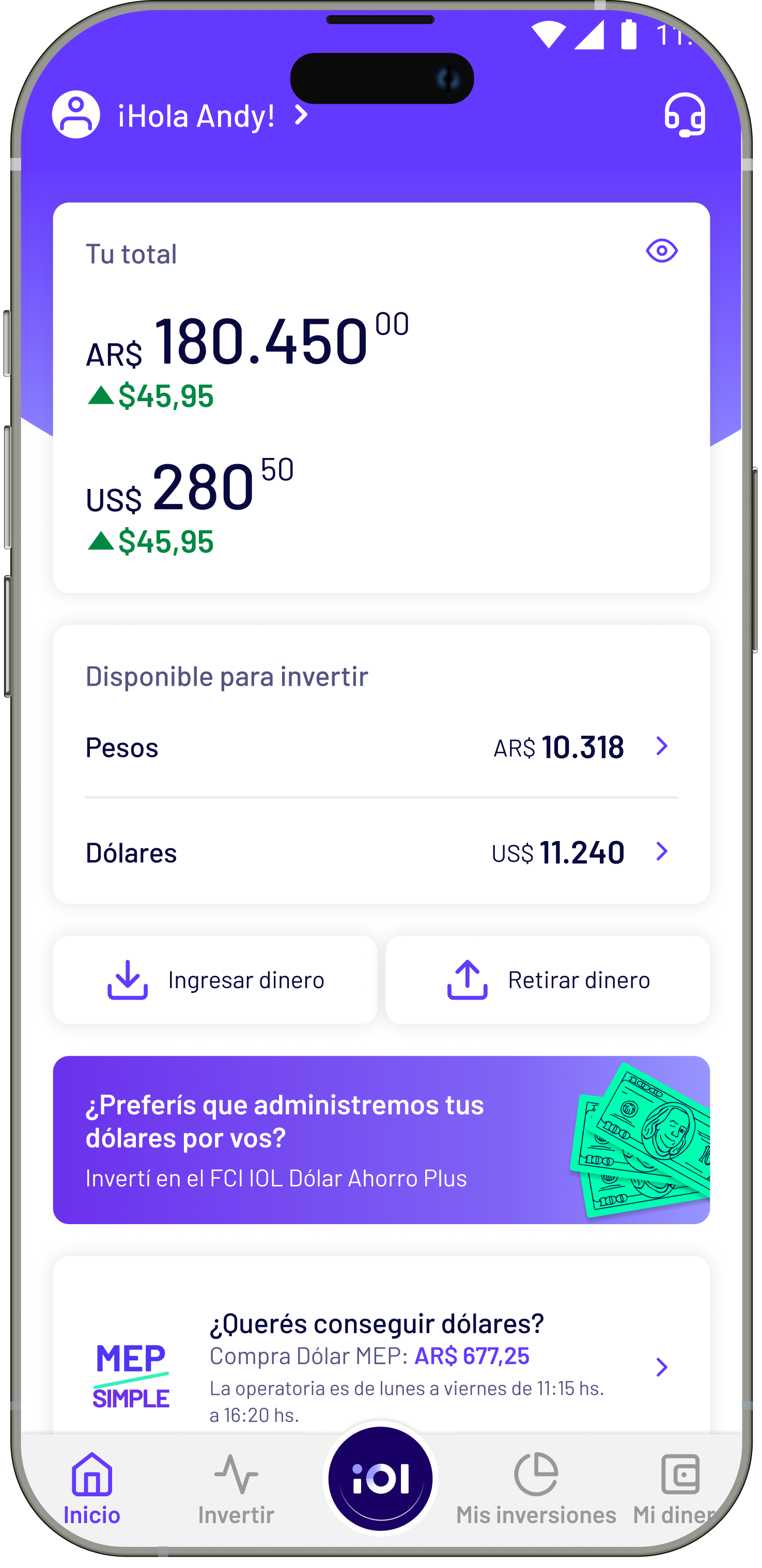This screenshot has width=762, height=1568.
Task: Open the Pesos available balance row
Action: 381,747
